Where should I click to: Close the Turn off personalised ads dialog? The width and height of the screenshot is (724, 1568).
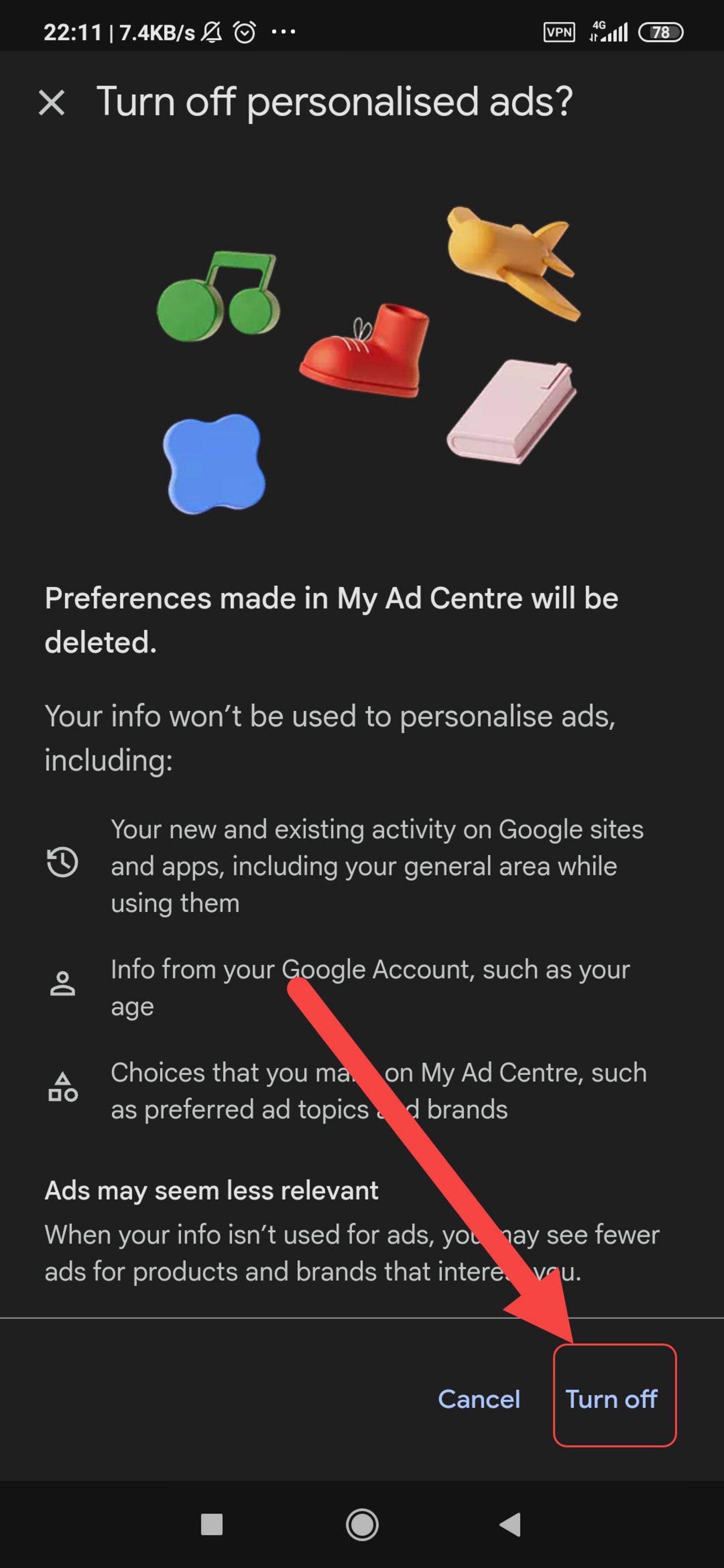[51, 102]
